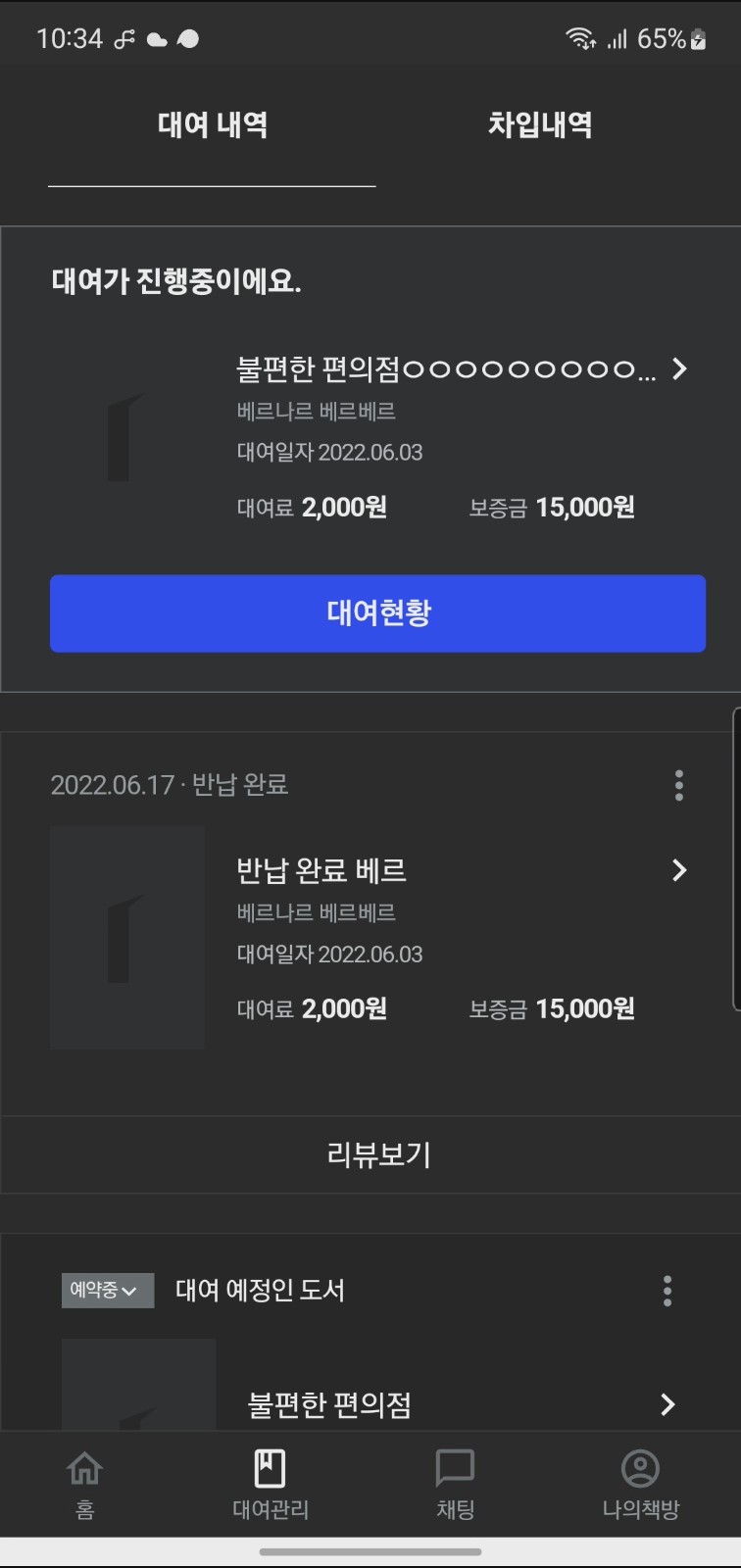
Task: Tap the navigation gesture bar at bottom
Action: [x=370, y=1551]
